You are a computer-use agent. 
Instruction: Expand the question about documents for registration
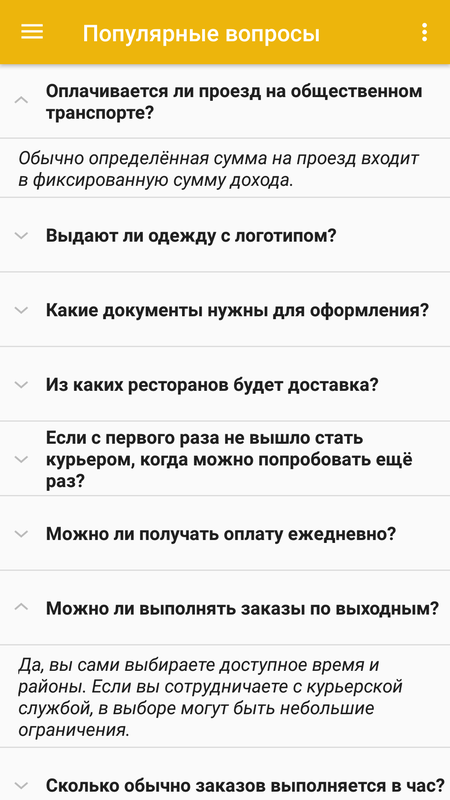225,310
